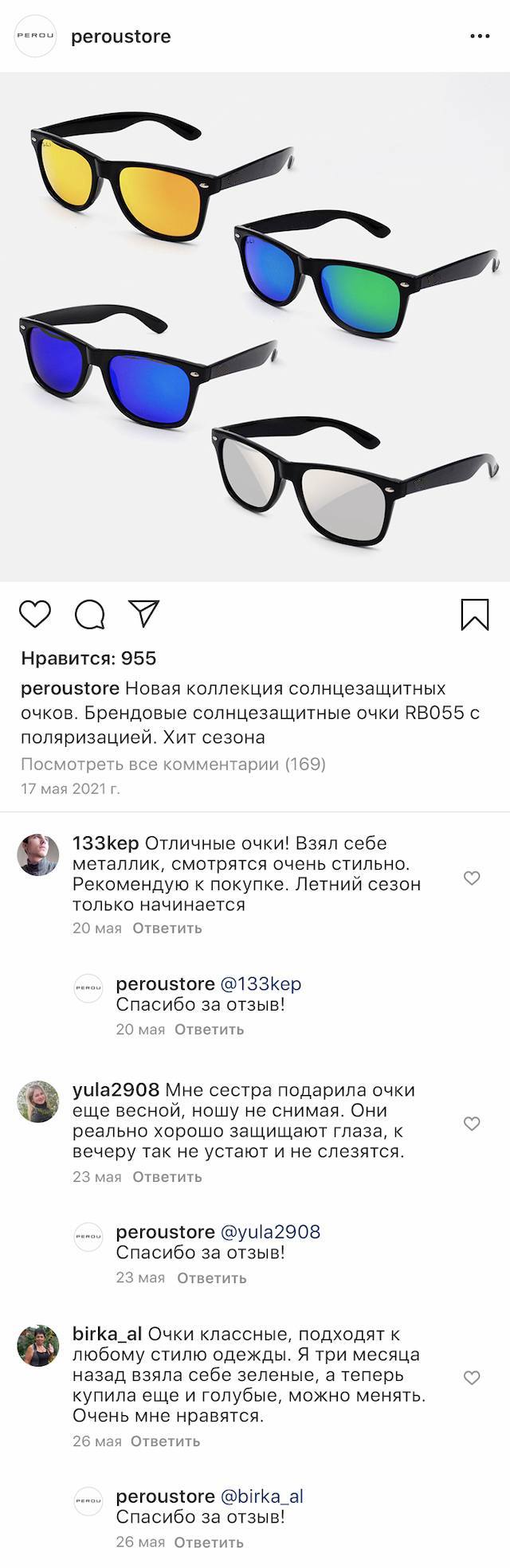This screenshot has height=1568, width=510.
Task: Open the comment bubble under the post
Action: point(89,614)
